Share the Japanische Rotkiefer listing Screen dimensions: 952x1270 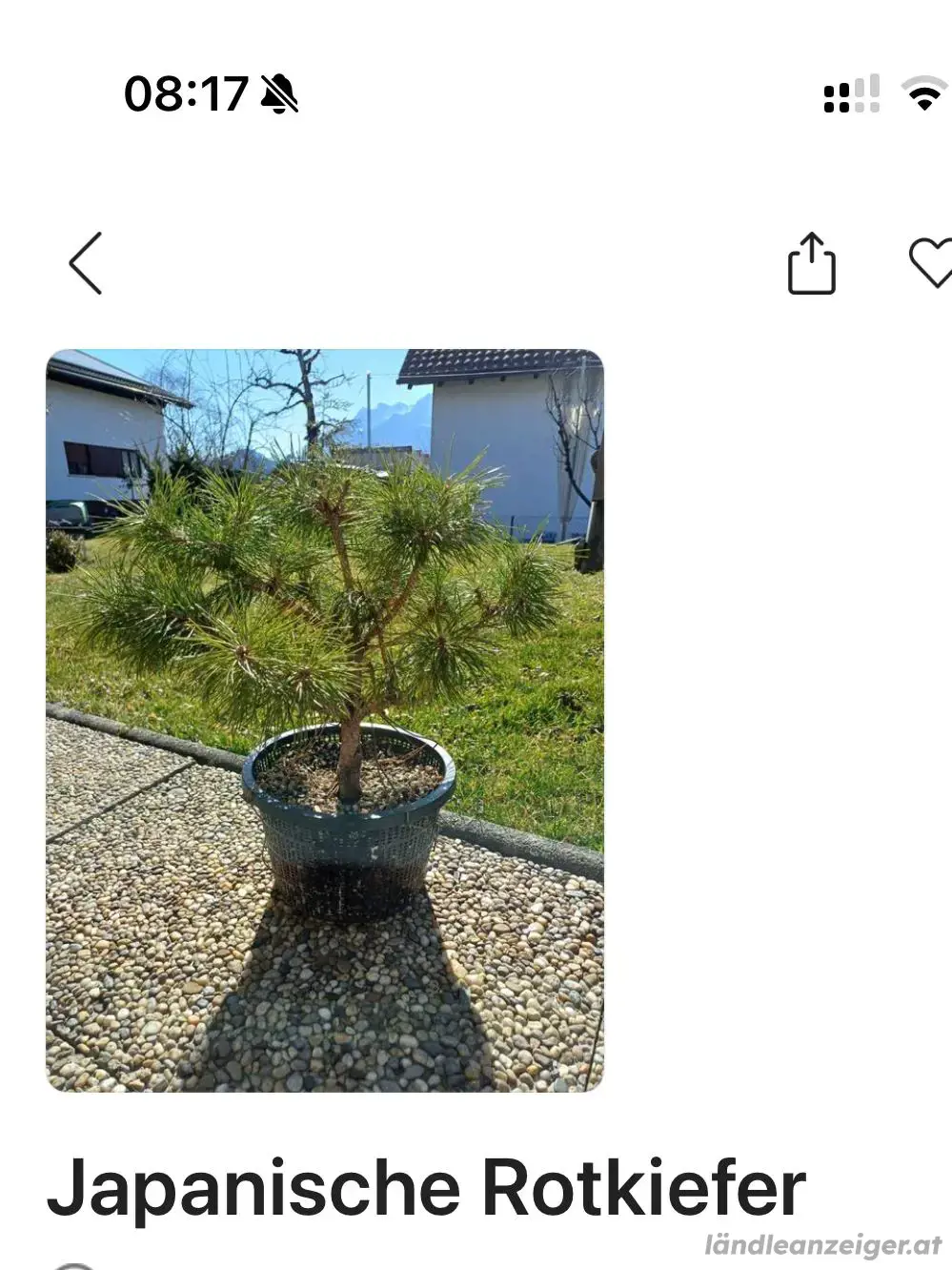tap(811, 263)
